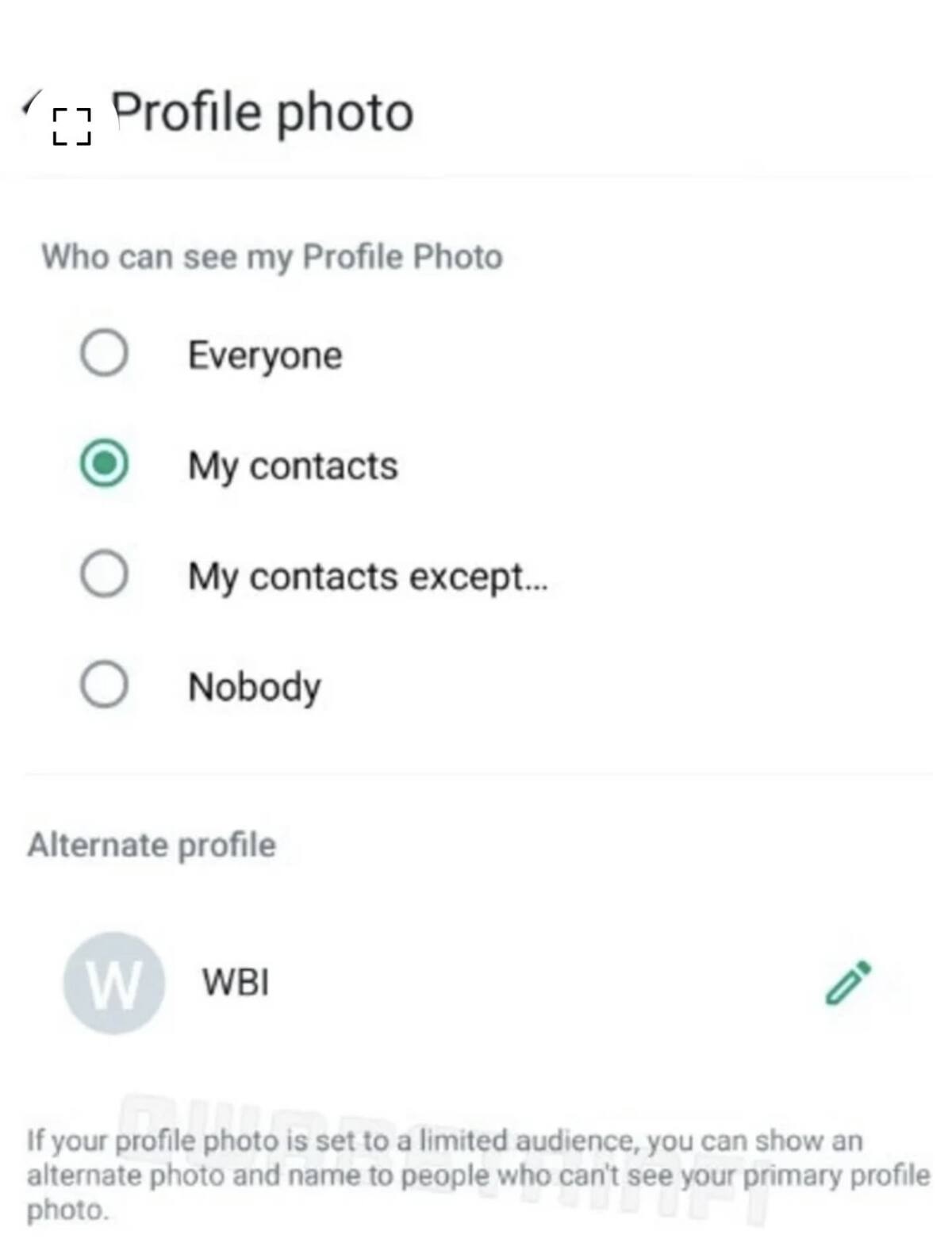Click the Who can see my Profile Photo heading
952x1258 pixels.
[x=272, y=254]
